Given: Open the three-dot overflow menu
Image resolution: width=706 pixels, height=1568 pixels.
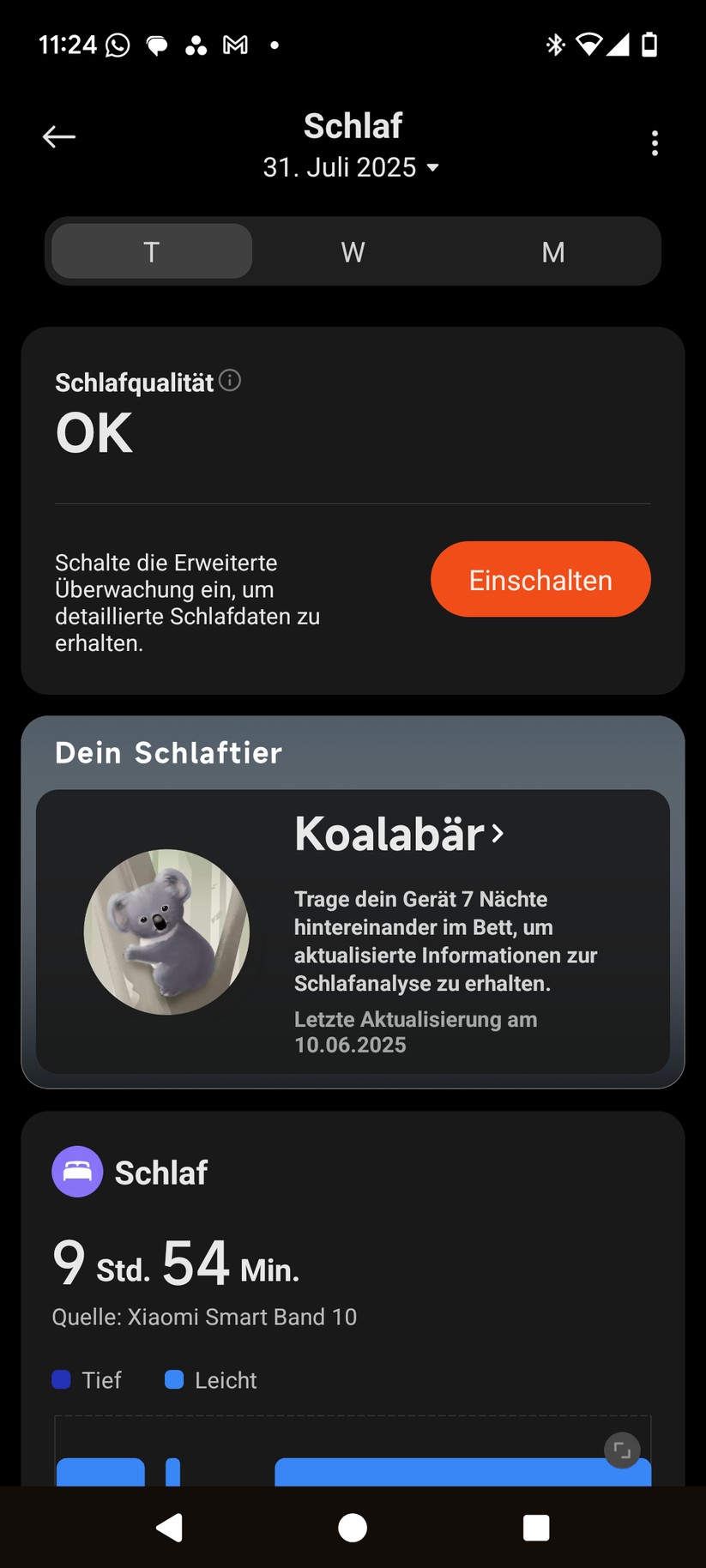Looking at the screenshot, I should click(x=655, y=143).
